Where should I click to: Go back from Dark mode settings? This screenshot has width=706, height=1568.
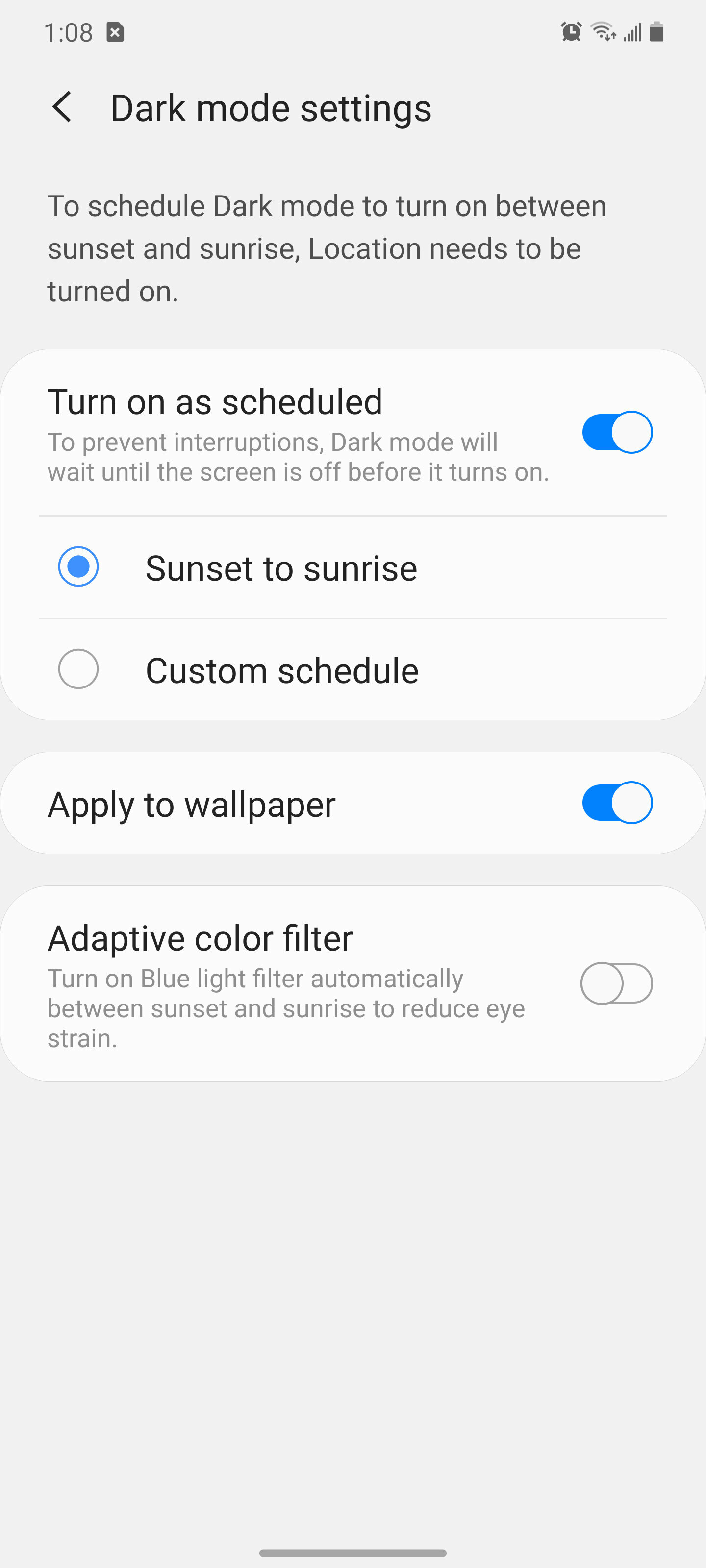click(x=62, y=108)
